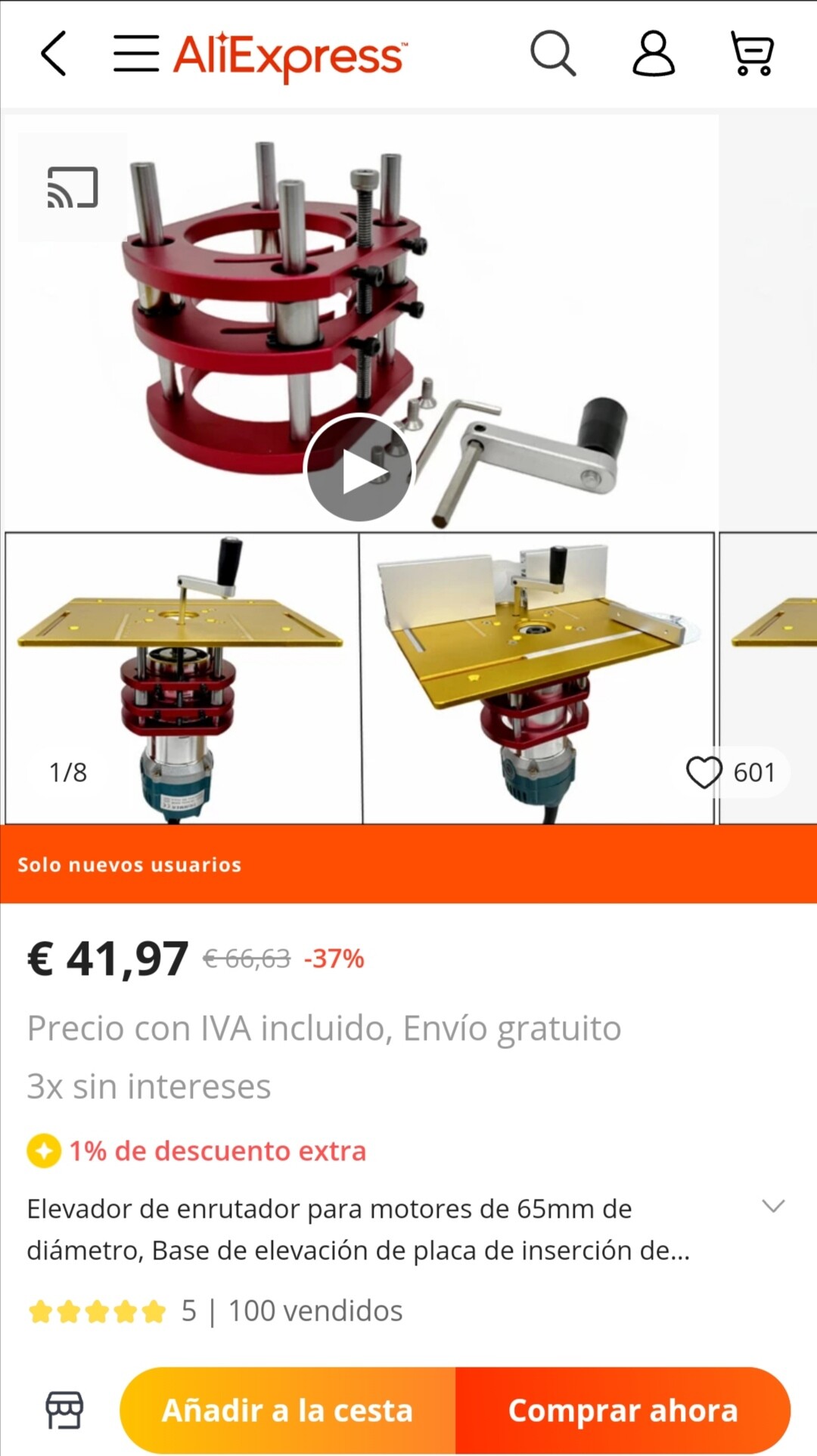Go back to the previous page
The image size is (817, 1456).
pos(54,54)
